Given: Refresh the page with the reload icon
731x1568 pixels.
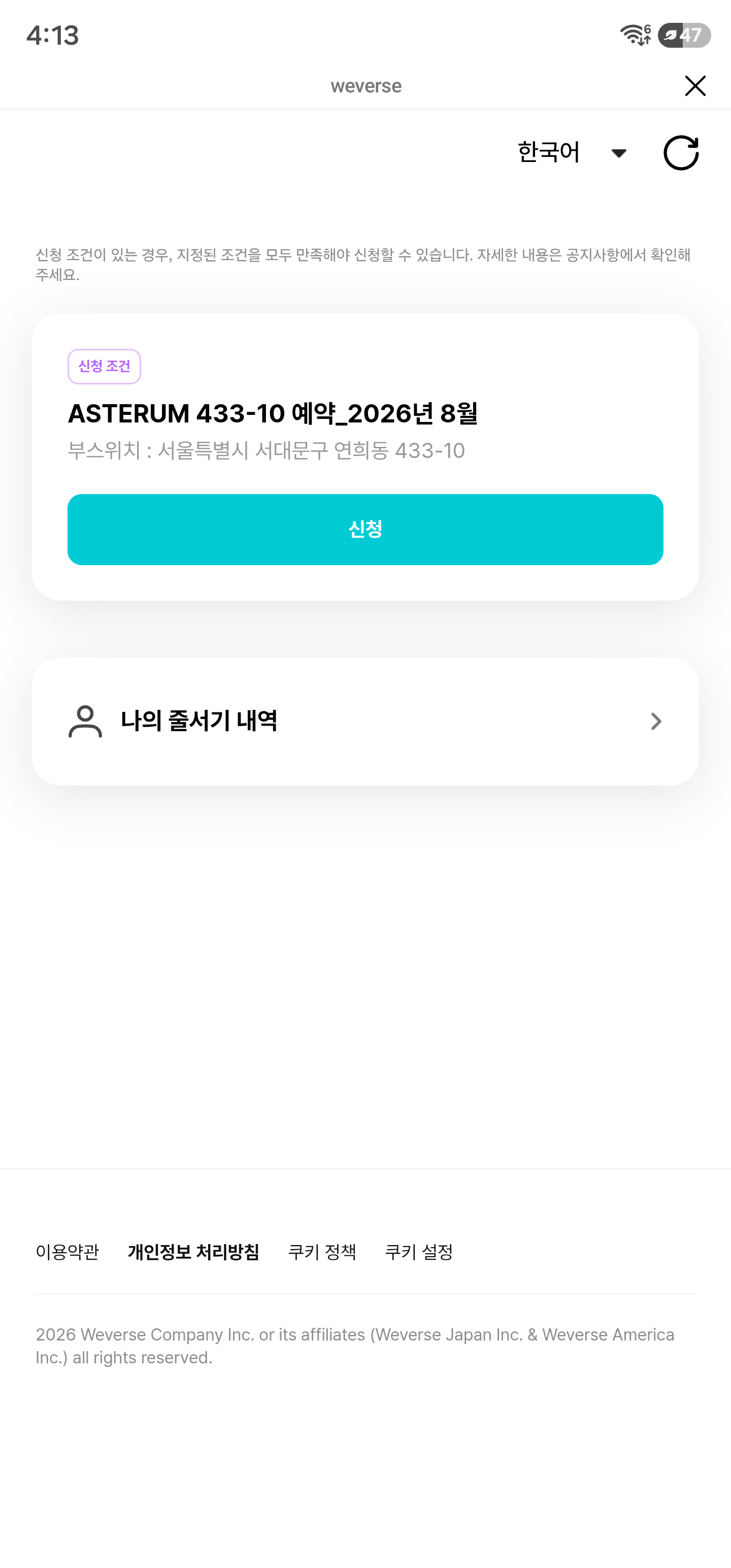Looking at the screenshot, I should [680, 152].
